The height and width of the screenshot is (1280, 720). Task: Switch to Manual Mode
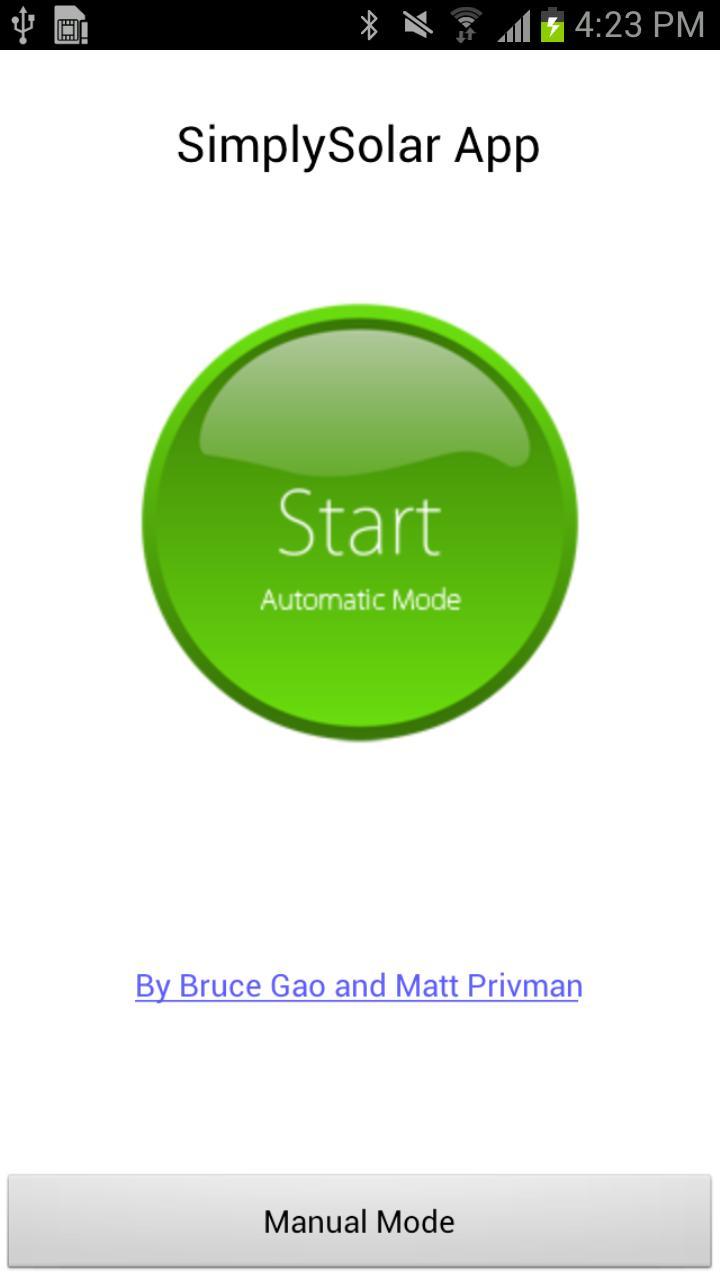pyautogui.click(x=360, y=1221)
